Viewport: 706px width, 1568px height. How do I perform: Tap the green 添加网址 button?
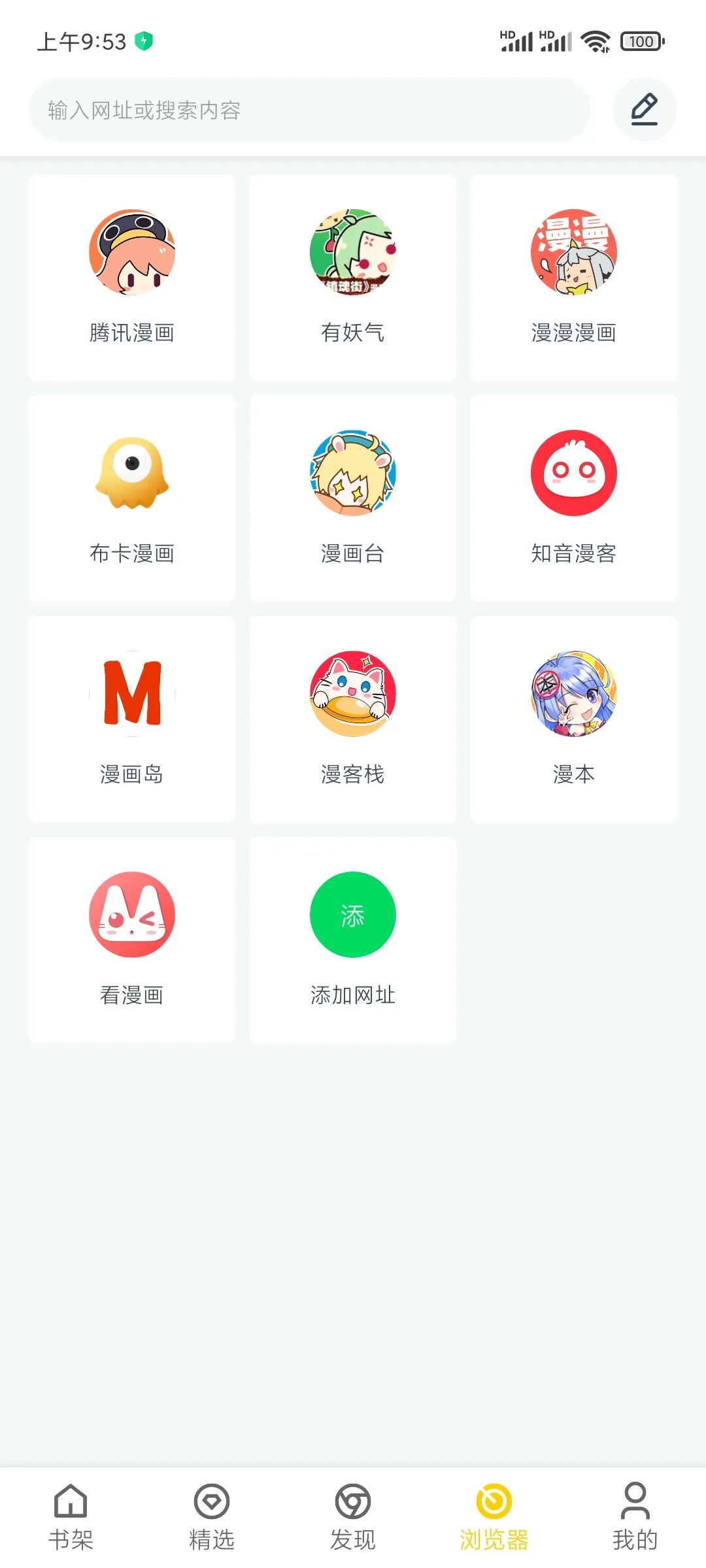click(353, 915)
